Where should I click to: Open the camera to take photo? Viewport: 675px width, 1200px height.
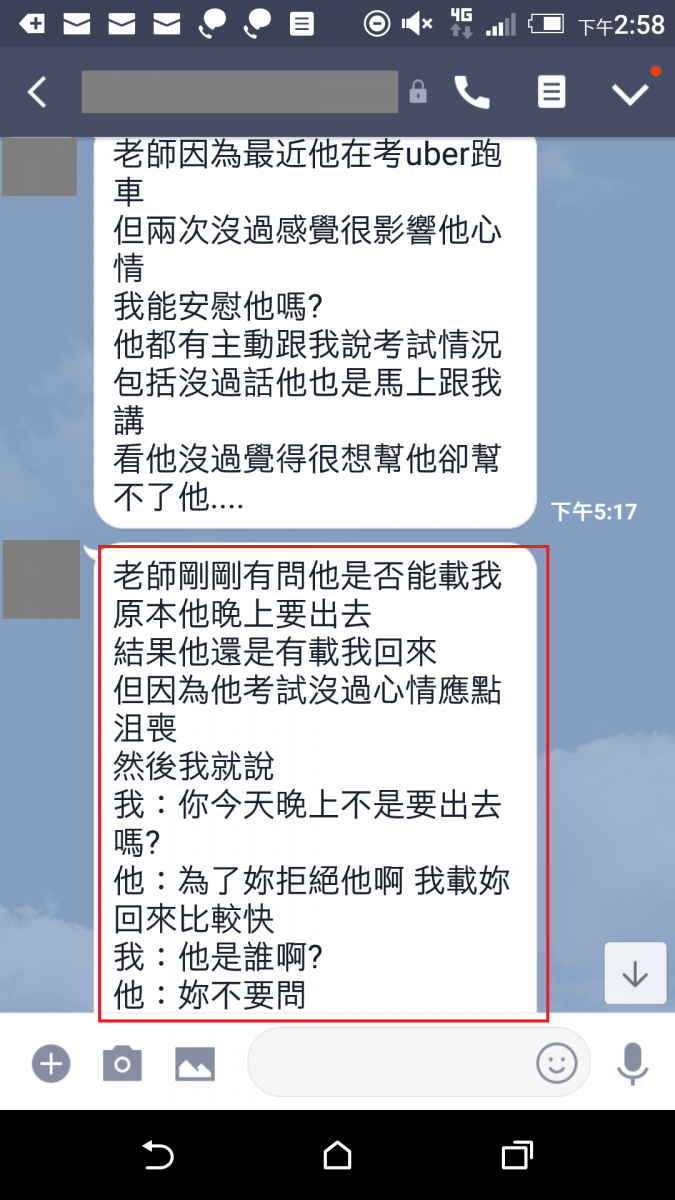[123, 1061]
